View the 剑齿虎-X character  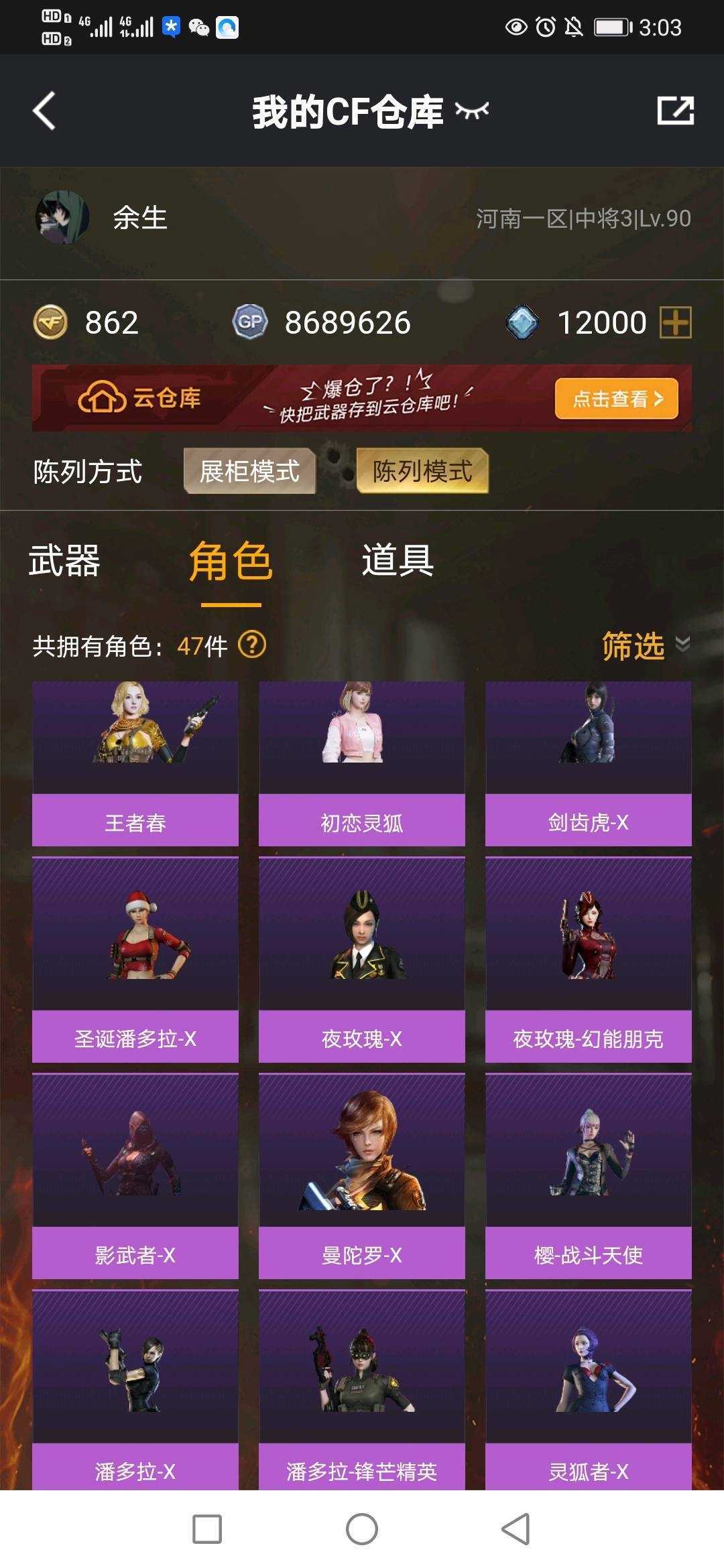coord(589,764)
